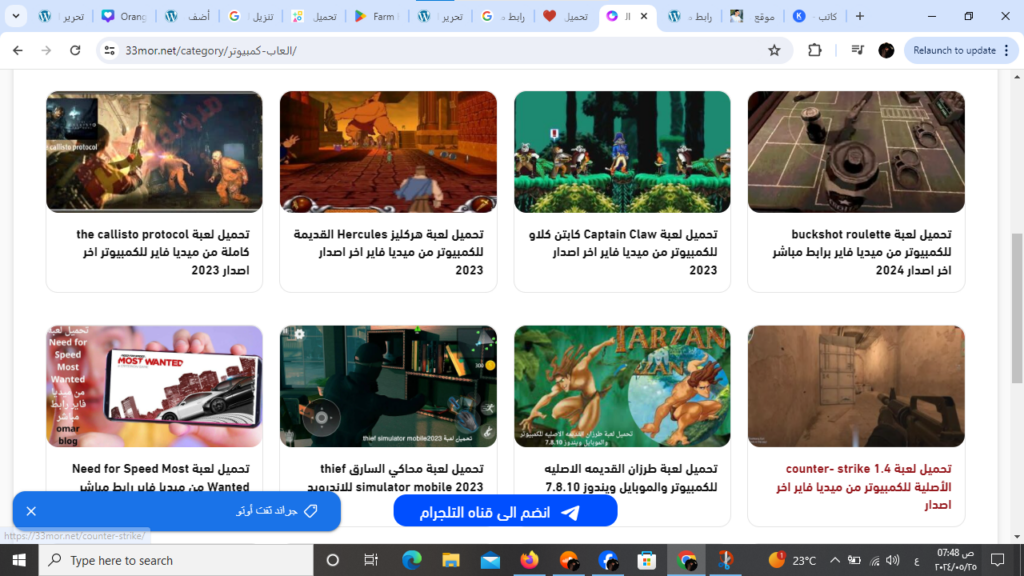Open the browser extensions menu
Image resolution: width=1024 pixels, height=576 pixels.
click(x=815, y=50)
